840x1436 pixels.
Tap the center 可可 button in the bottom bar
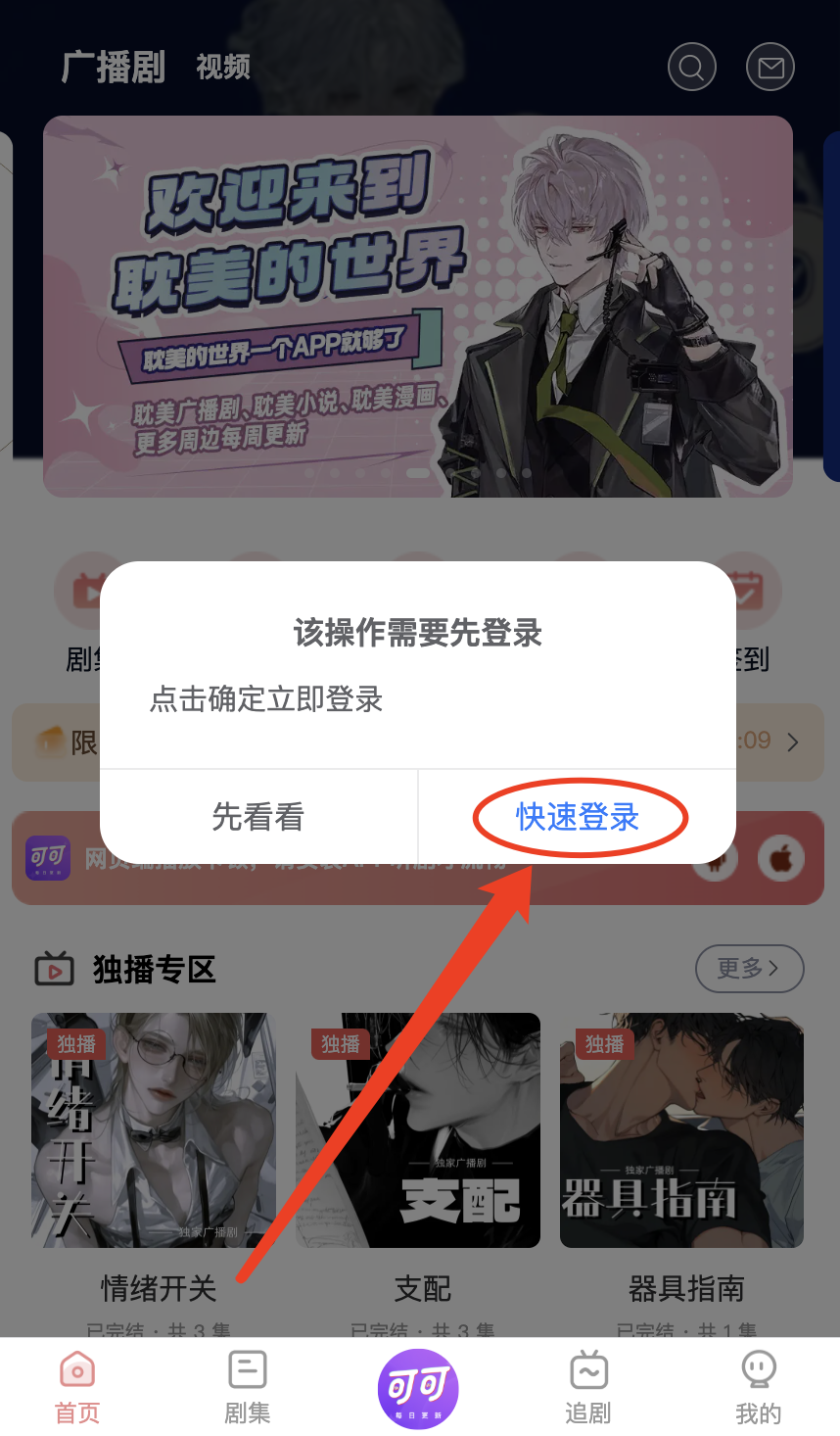click(418, 1387)
